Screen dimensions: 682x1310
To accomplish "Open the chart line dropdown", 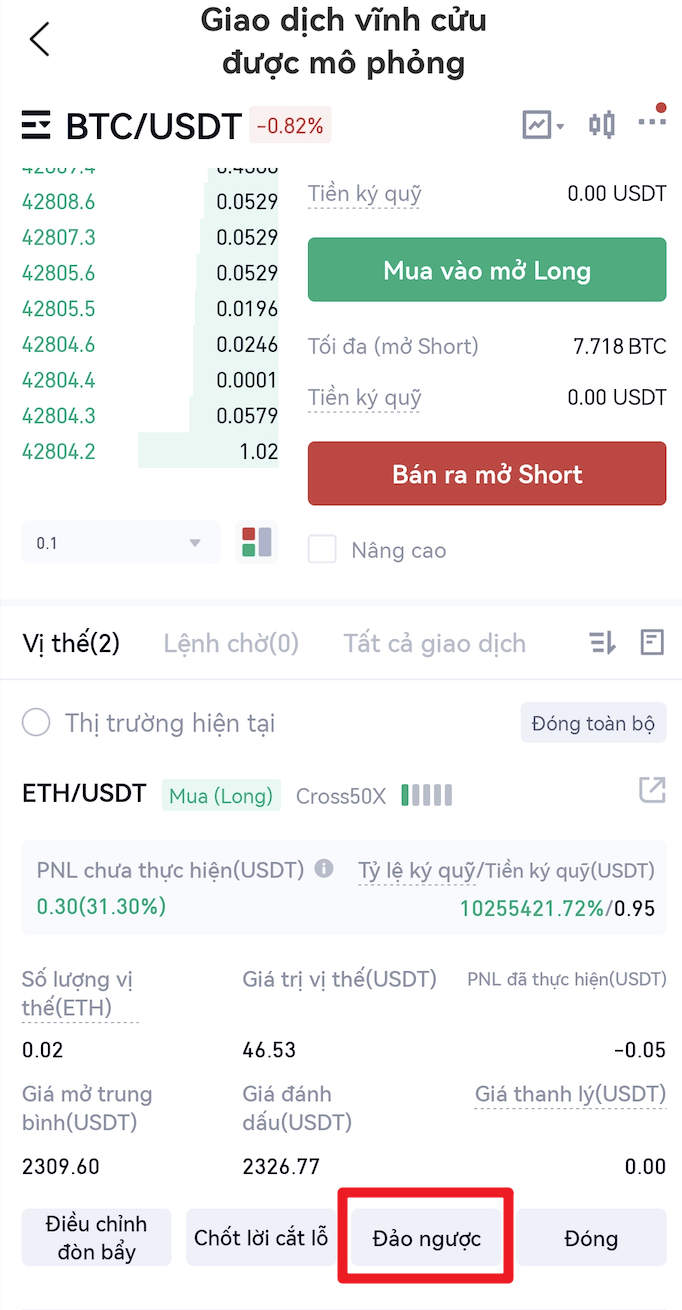I will tap(543, 125).
